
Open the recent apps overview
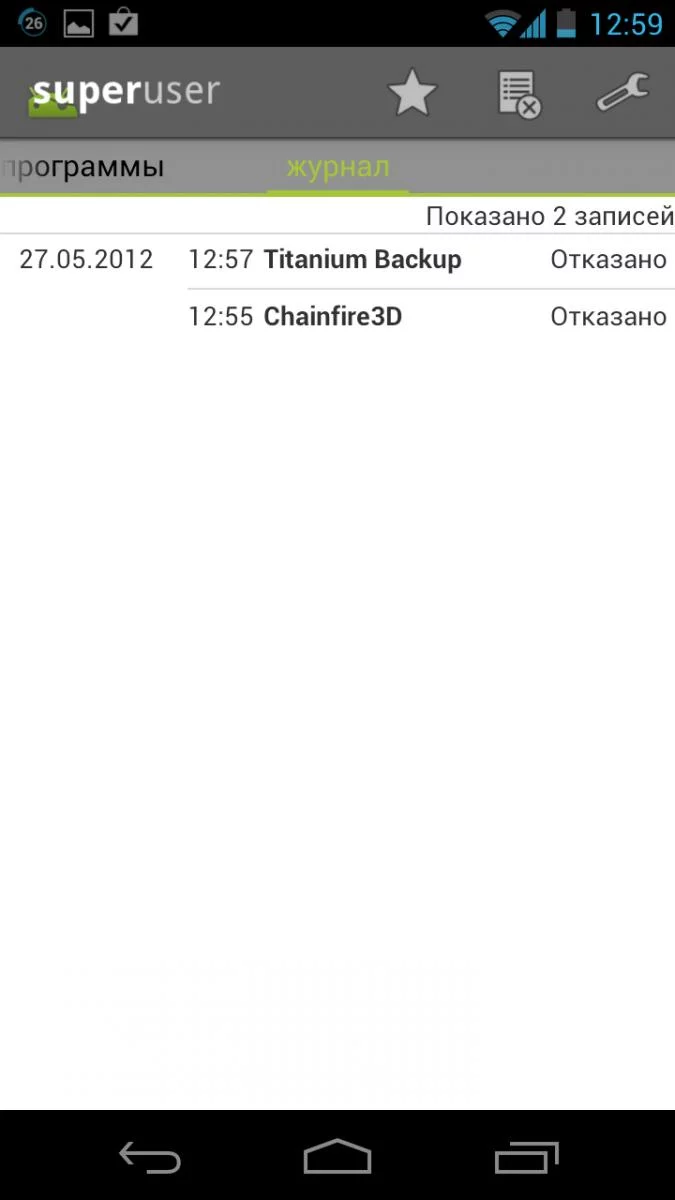pyautogui.click(x=526, y=1157)
